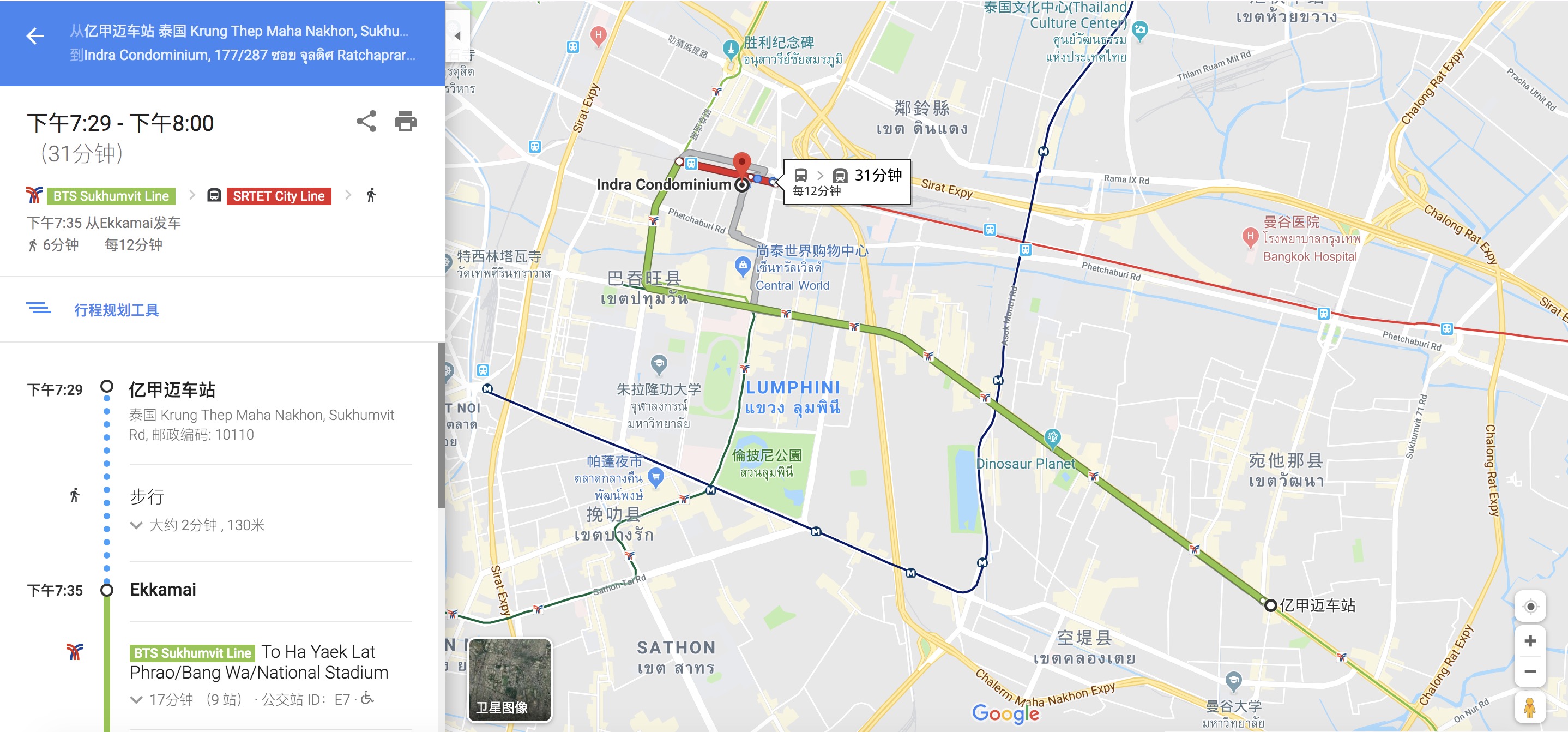Open the 行程规划工具 schedule explorer
The height and width of the screenshot is (732, 1568).
[x=116, y=310]
